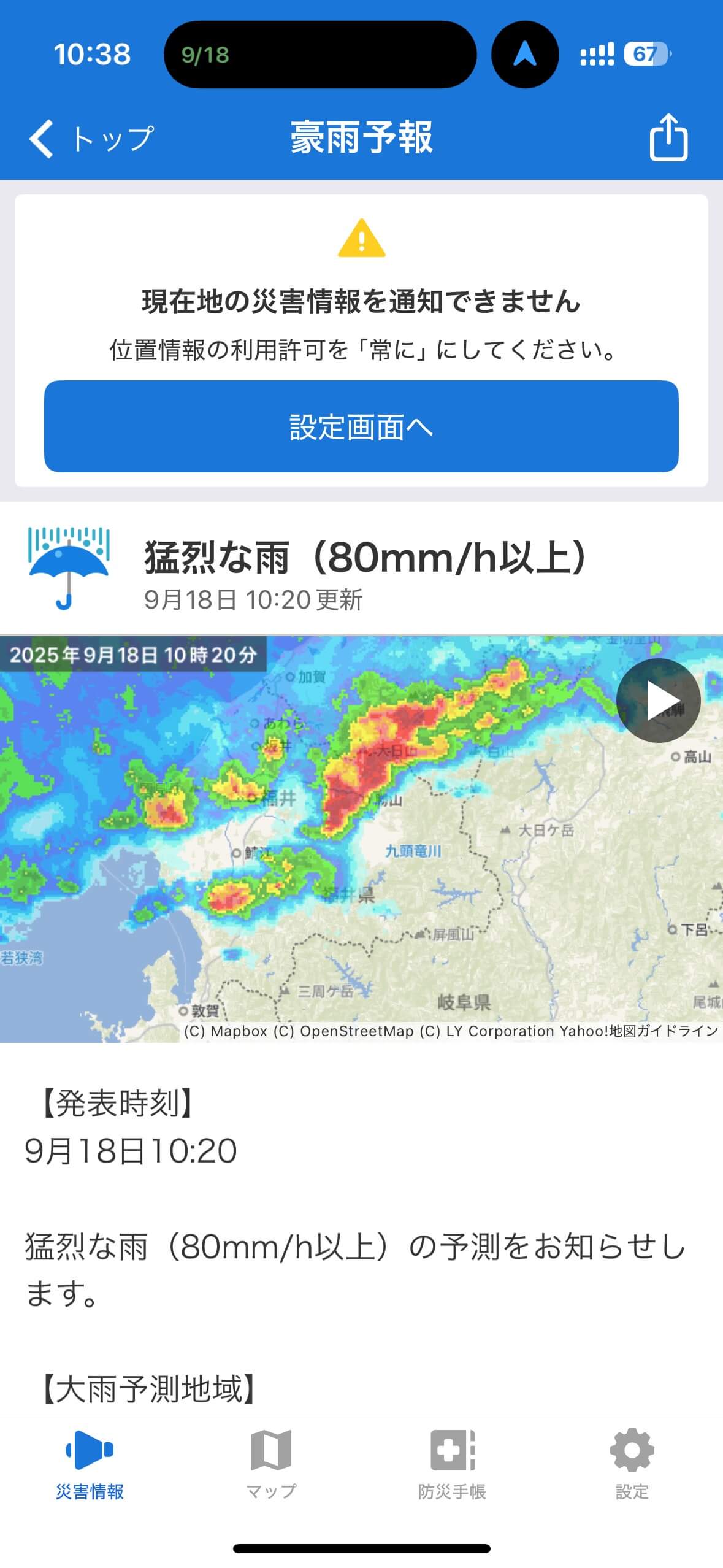
Task: Switch to the 災害情報 tab
Action: coord(90,1463)
